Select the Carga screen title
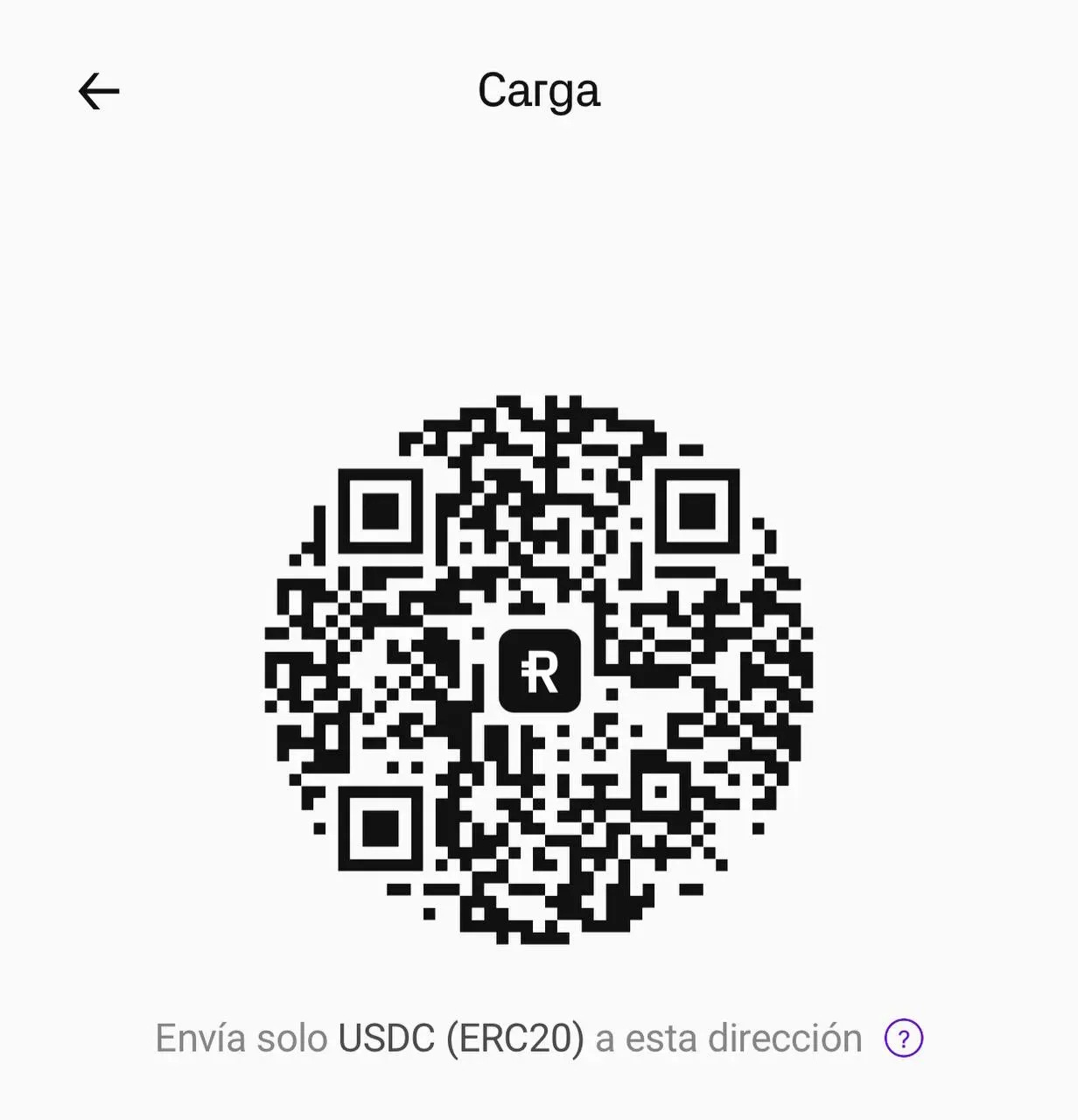Image resolution: width=1078 pixels, height=1120 pixels. pyautogui.click(x=539, y=91)
